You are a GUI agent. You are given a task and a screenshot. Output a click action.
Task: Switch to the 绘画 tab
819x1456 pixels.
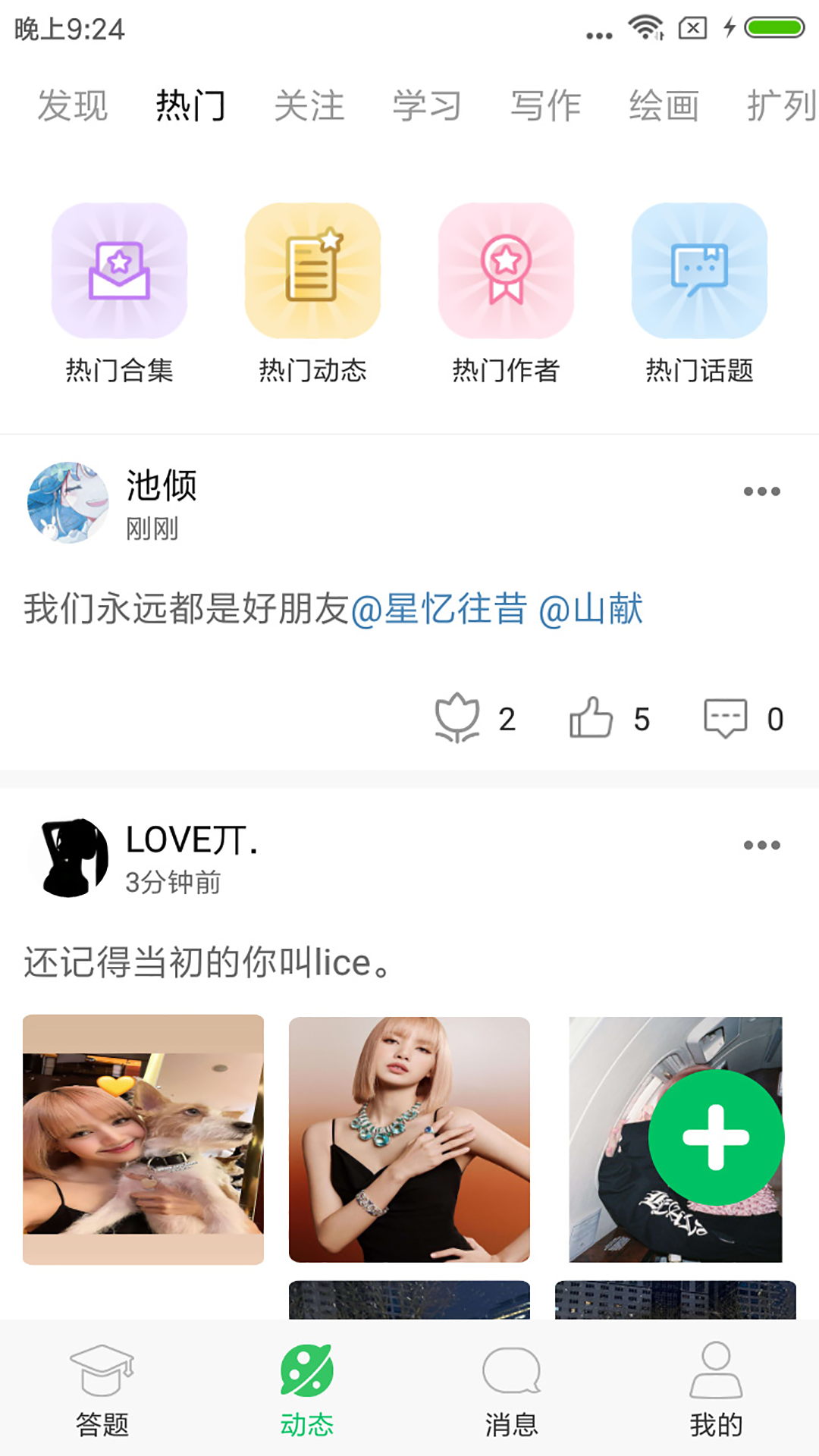(x=663, y=105)
